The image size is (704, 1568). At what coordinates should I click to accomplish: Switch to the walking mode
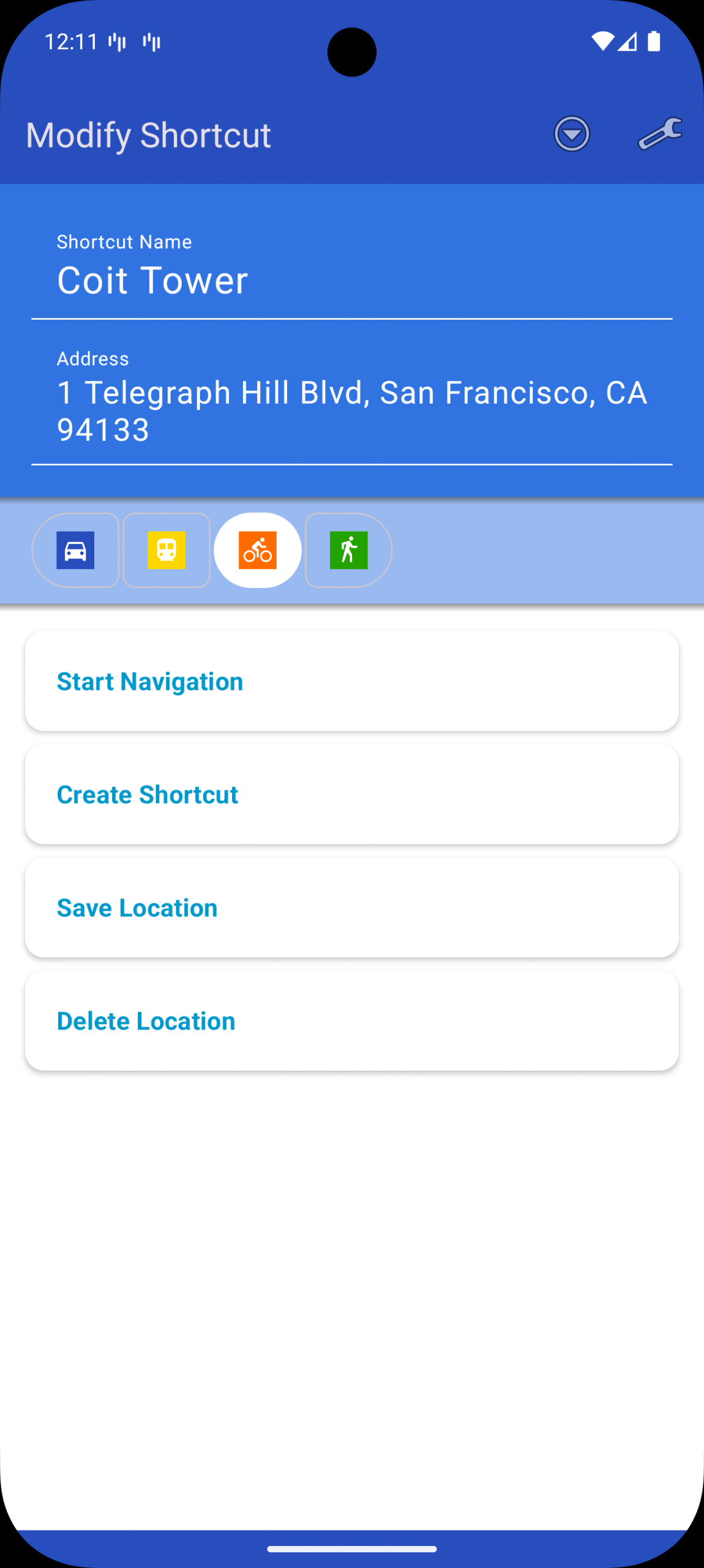pyautogui.click(x=348, y=550)
